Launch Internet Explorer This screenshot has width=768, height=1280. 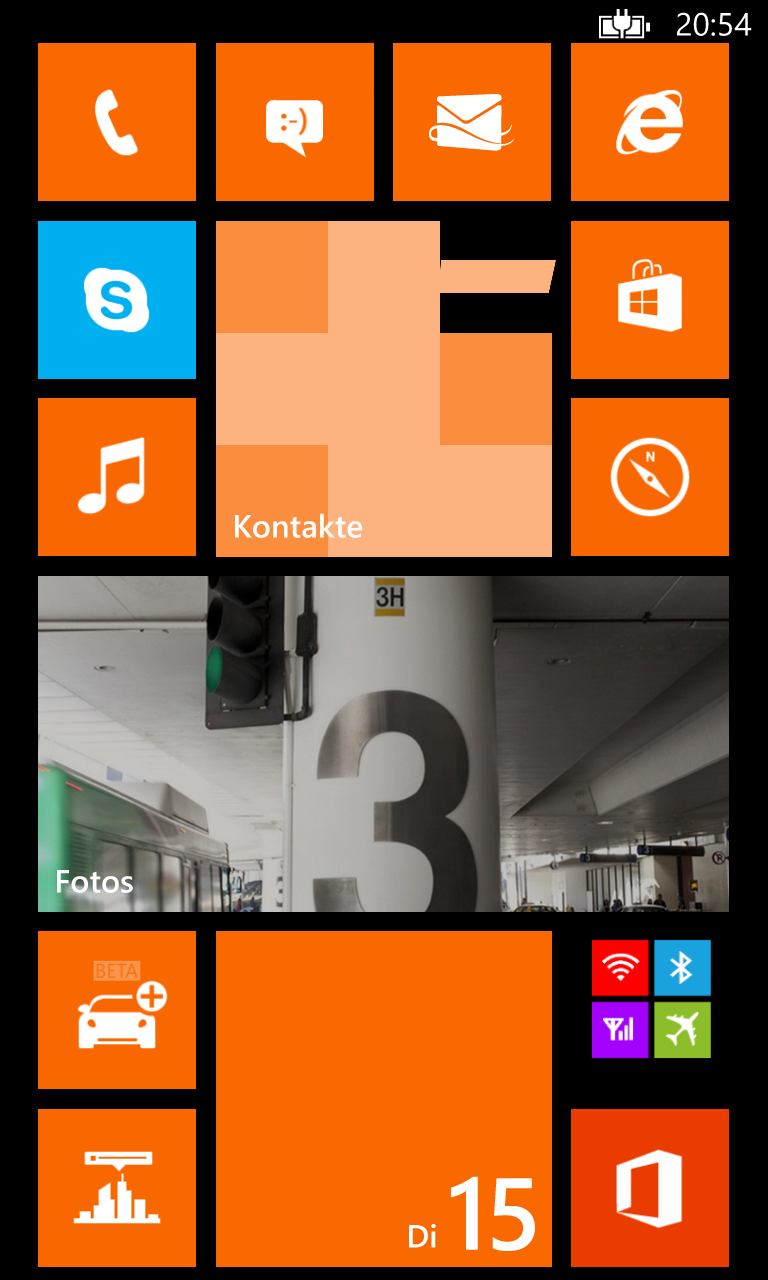click(650, 122)
